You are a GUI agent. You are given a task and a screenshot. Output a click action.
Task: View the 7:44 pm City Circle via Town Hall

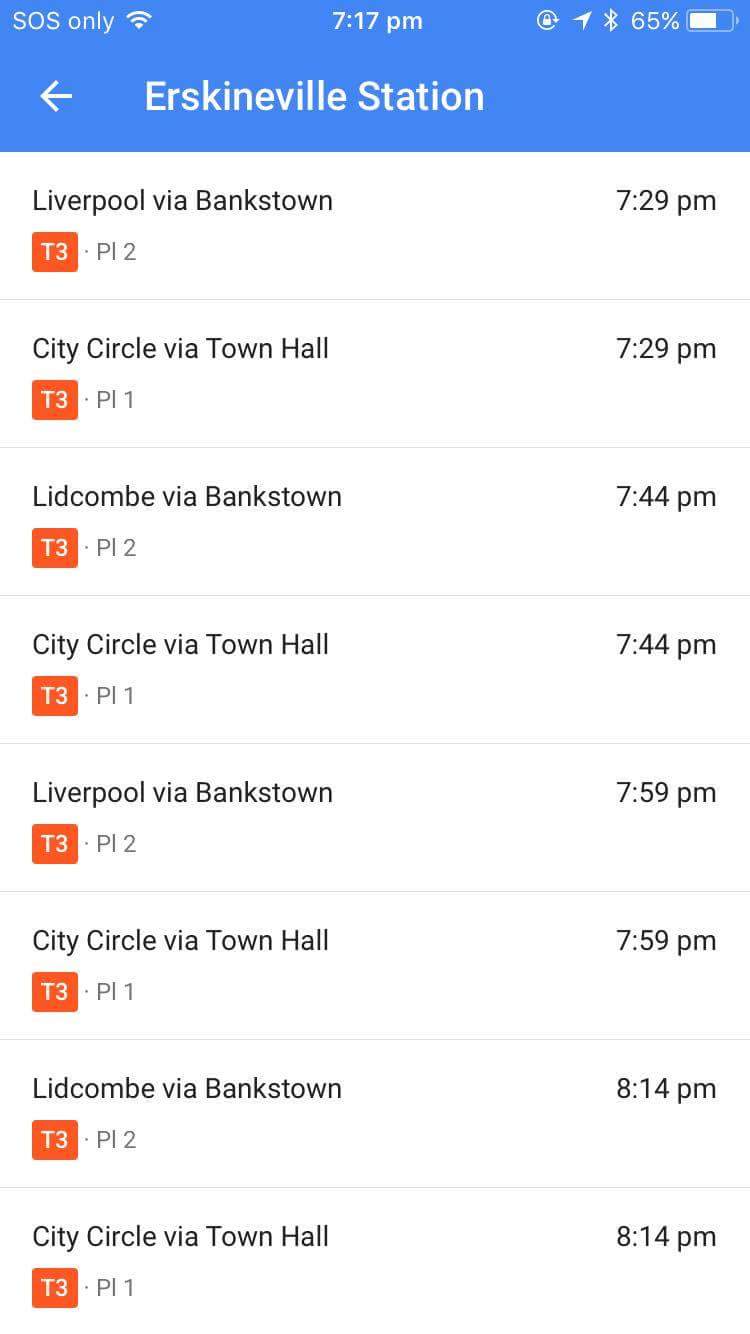[x=375, y=670]
